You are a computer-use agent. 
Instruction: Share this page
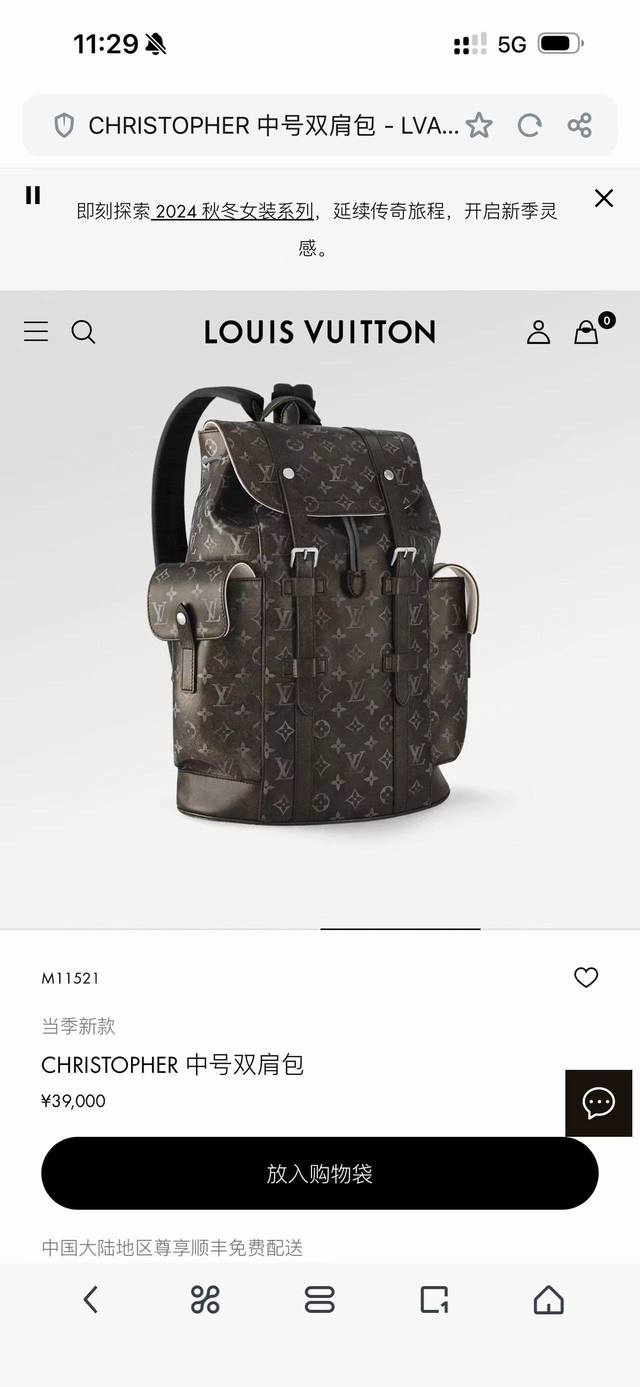coord(579,125)
